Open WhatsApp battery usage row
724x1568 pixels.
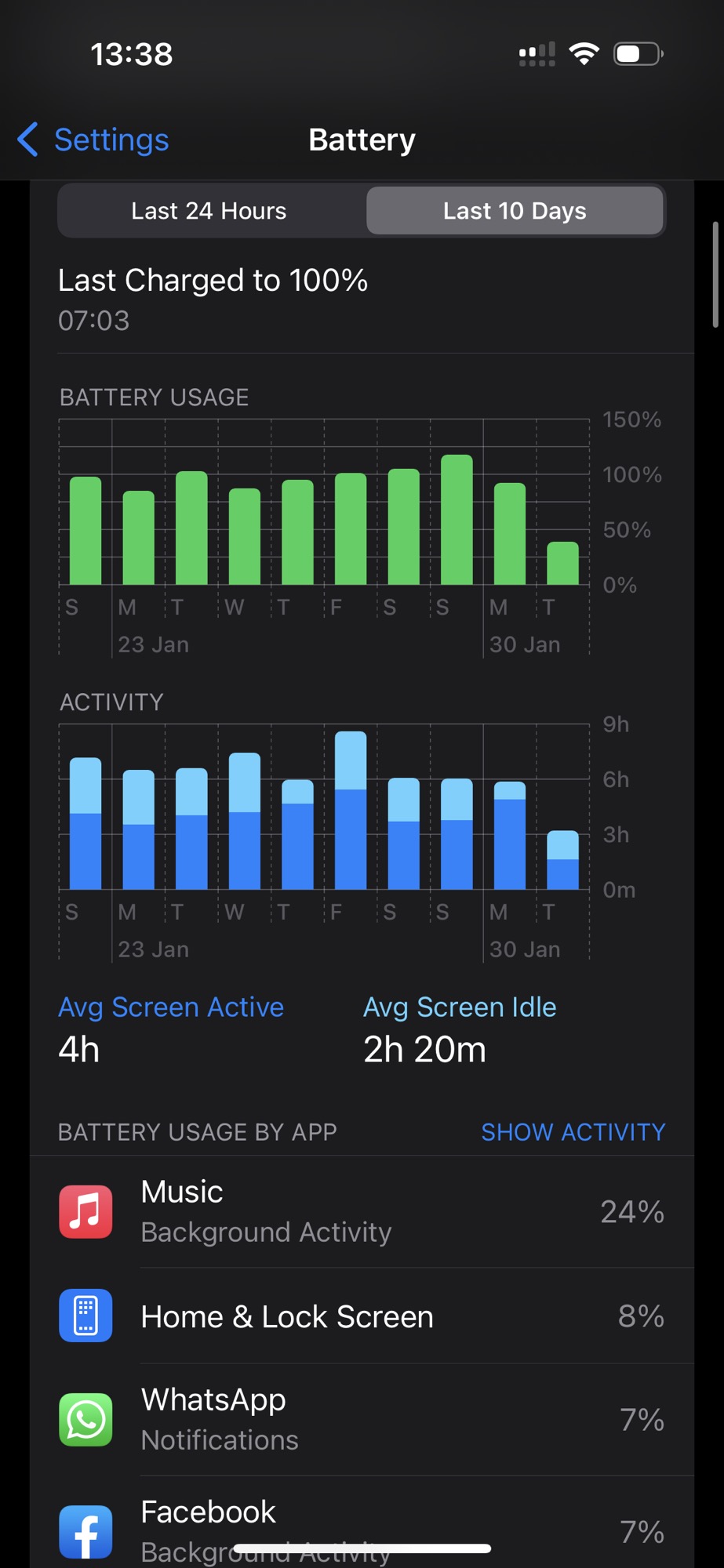coord(362,1420)
